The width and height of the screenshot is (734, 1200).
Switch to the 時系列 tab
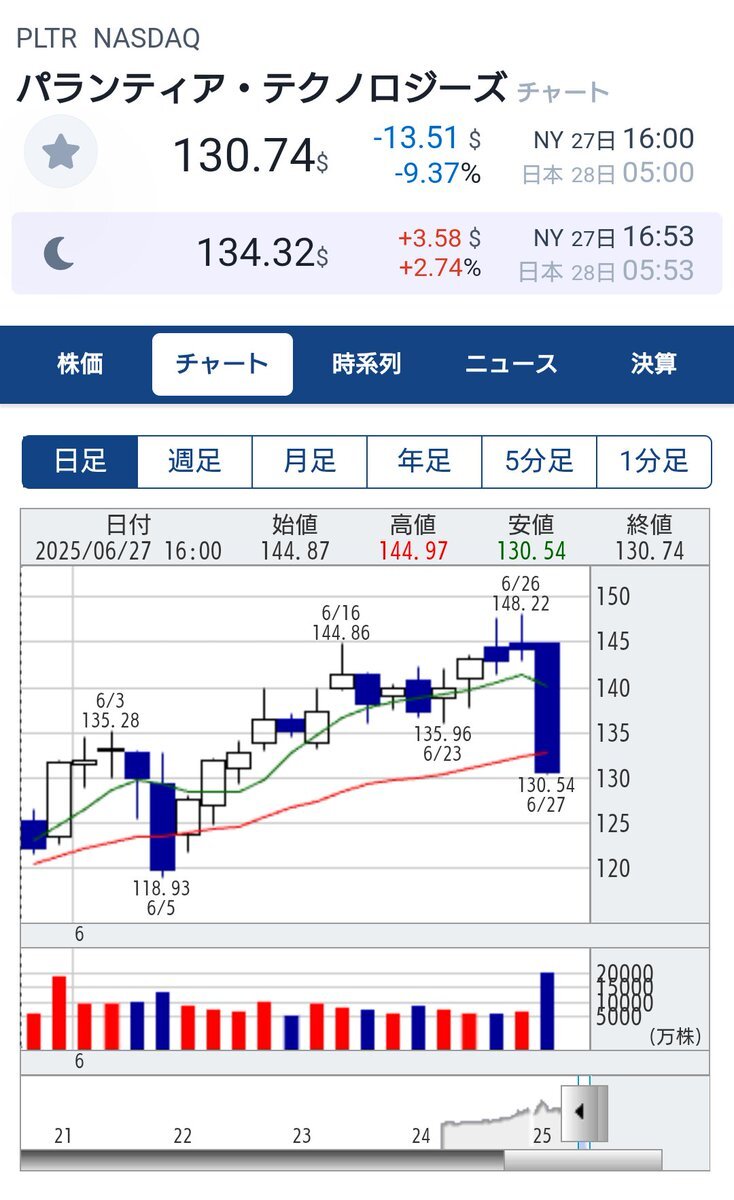tap(367, 364)
